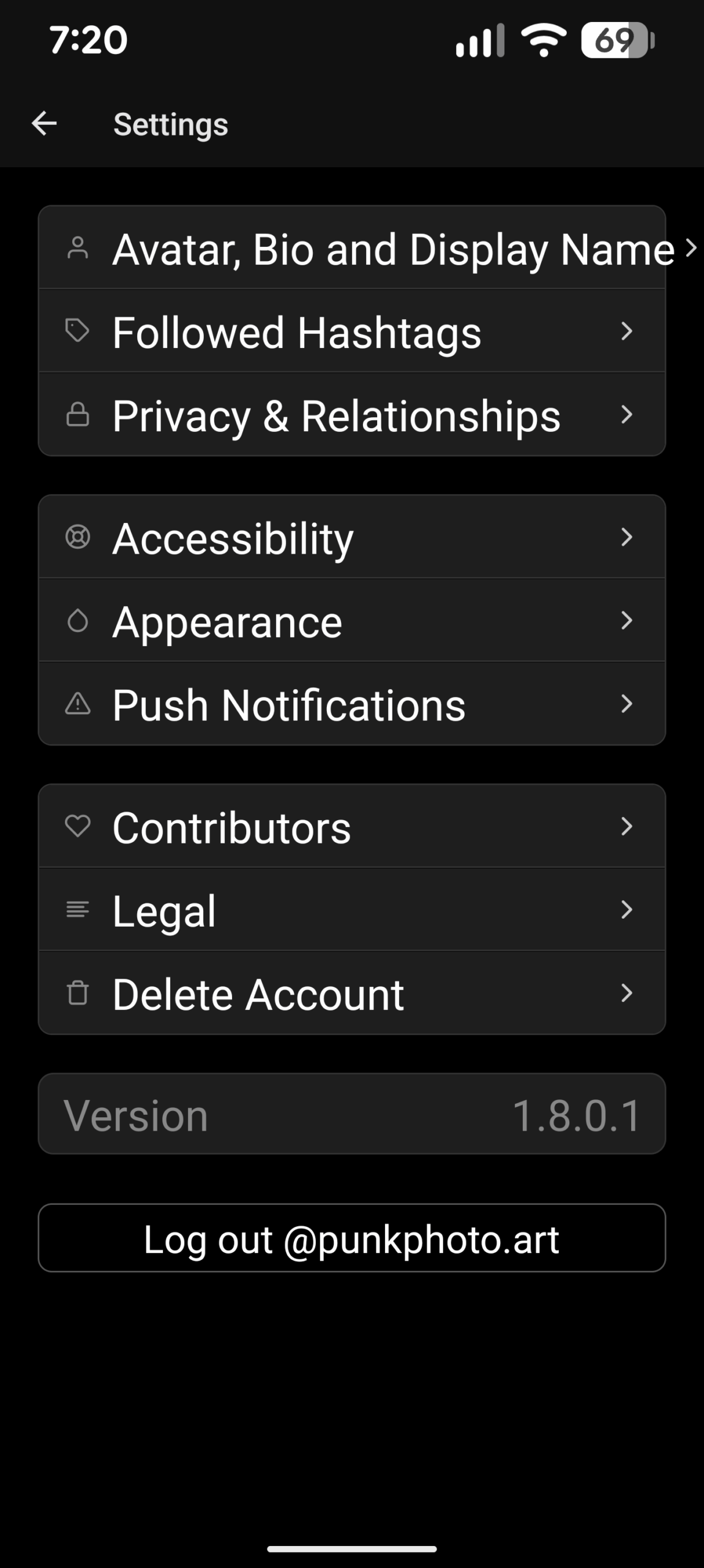Open Privacy & Relationships settings
Image resolution: width=704 pixels, height=1568 pixels.
(351, 415)
